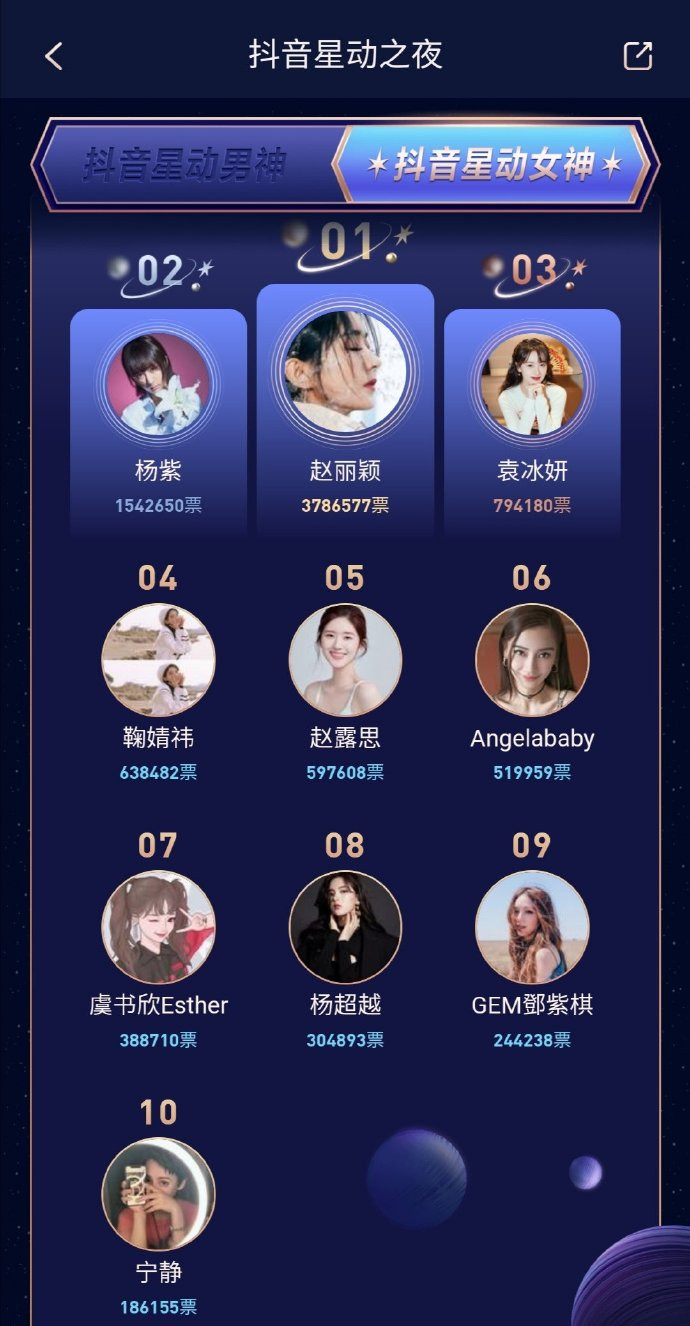View 赵露思's profile ranked 05

(x=345, y=660)
